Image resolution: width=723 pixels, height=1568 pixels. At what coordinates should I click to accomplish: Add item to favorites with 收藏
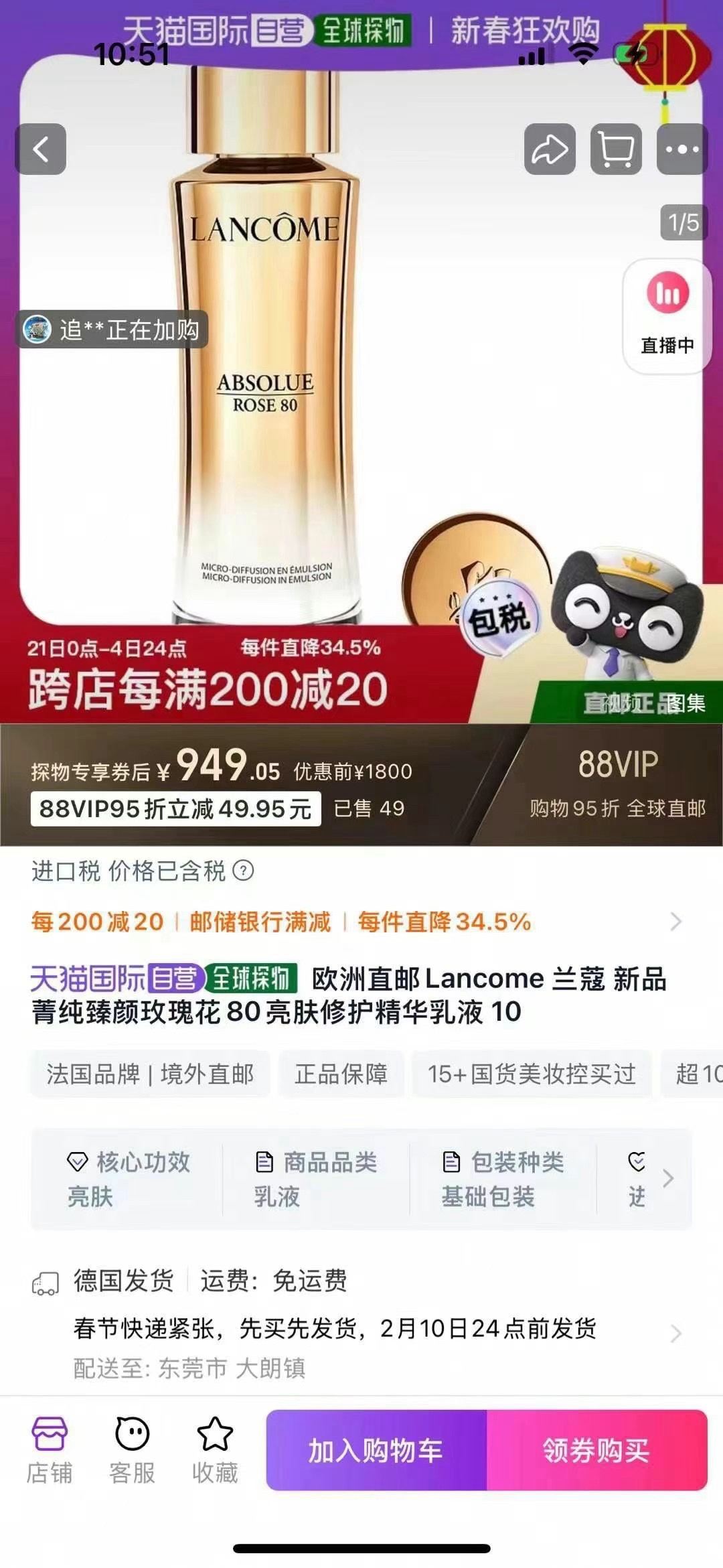pos(215,1450)
